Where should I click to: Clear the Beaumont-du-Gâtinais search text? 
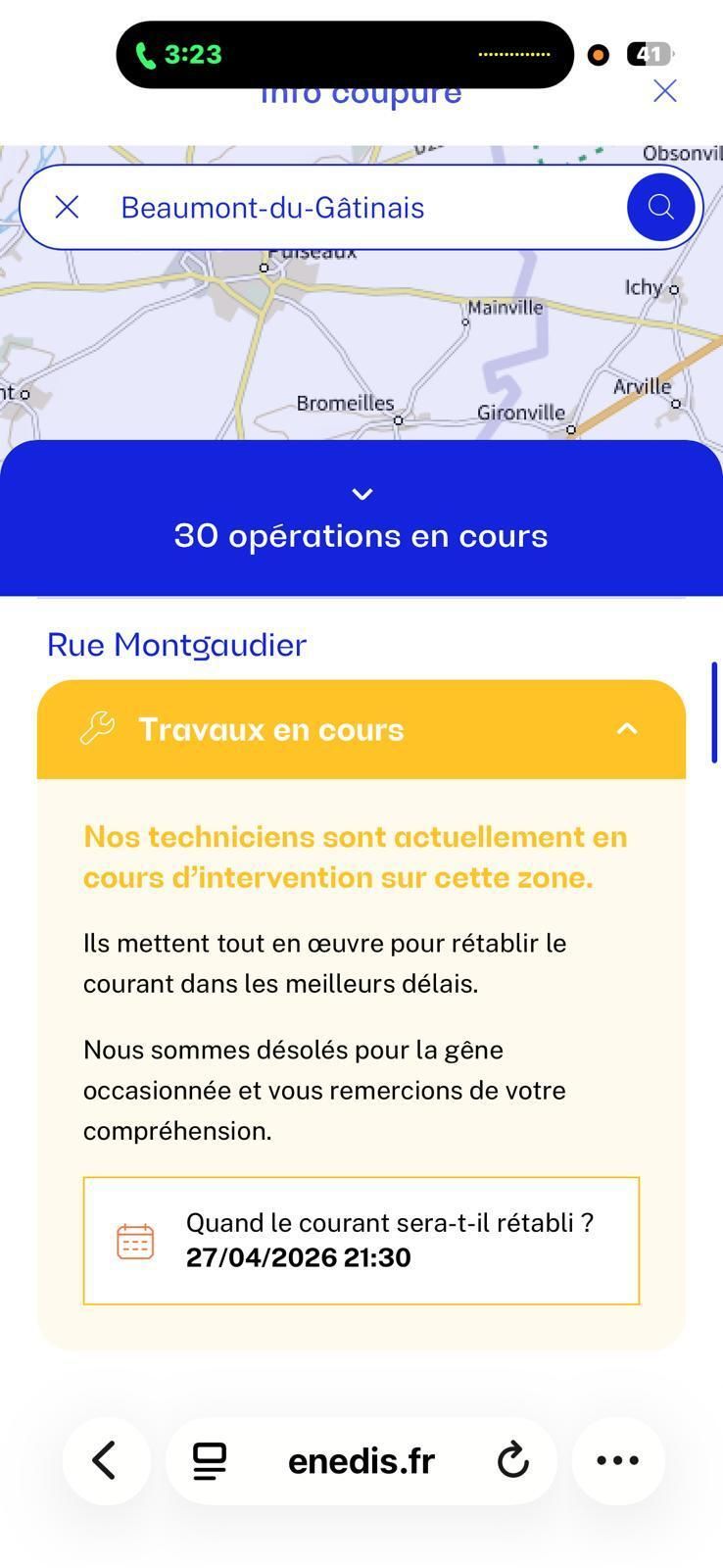point(67,207)
